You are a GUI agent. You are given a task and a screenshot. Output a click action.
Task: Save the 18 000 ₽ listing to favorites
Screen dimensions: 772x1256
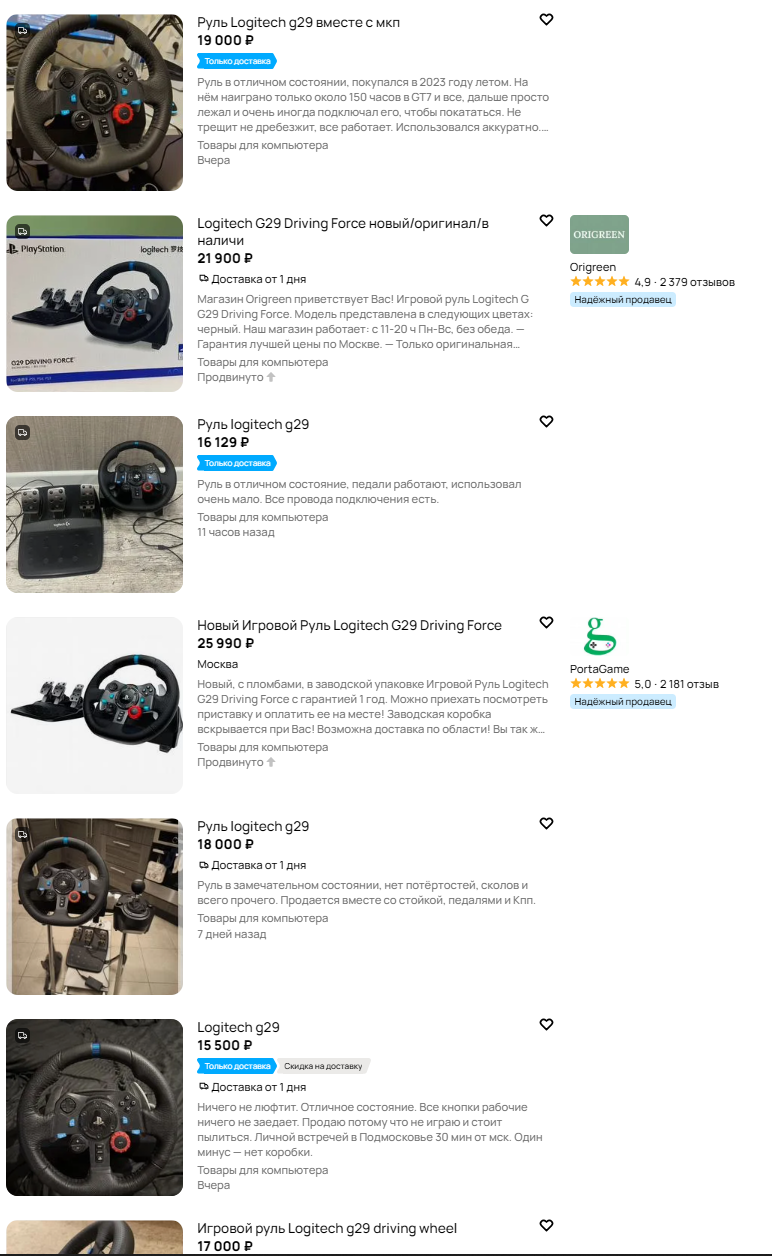click(x=546, y=824)
